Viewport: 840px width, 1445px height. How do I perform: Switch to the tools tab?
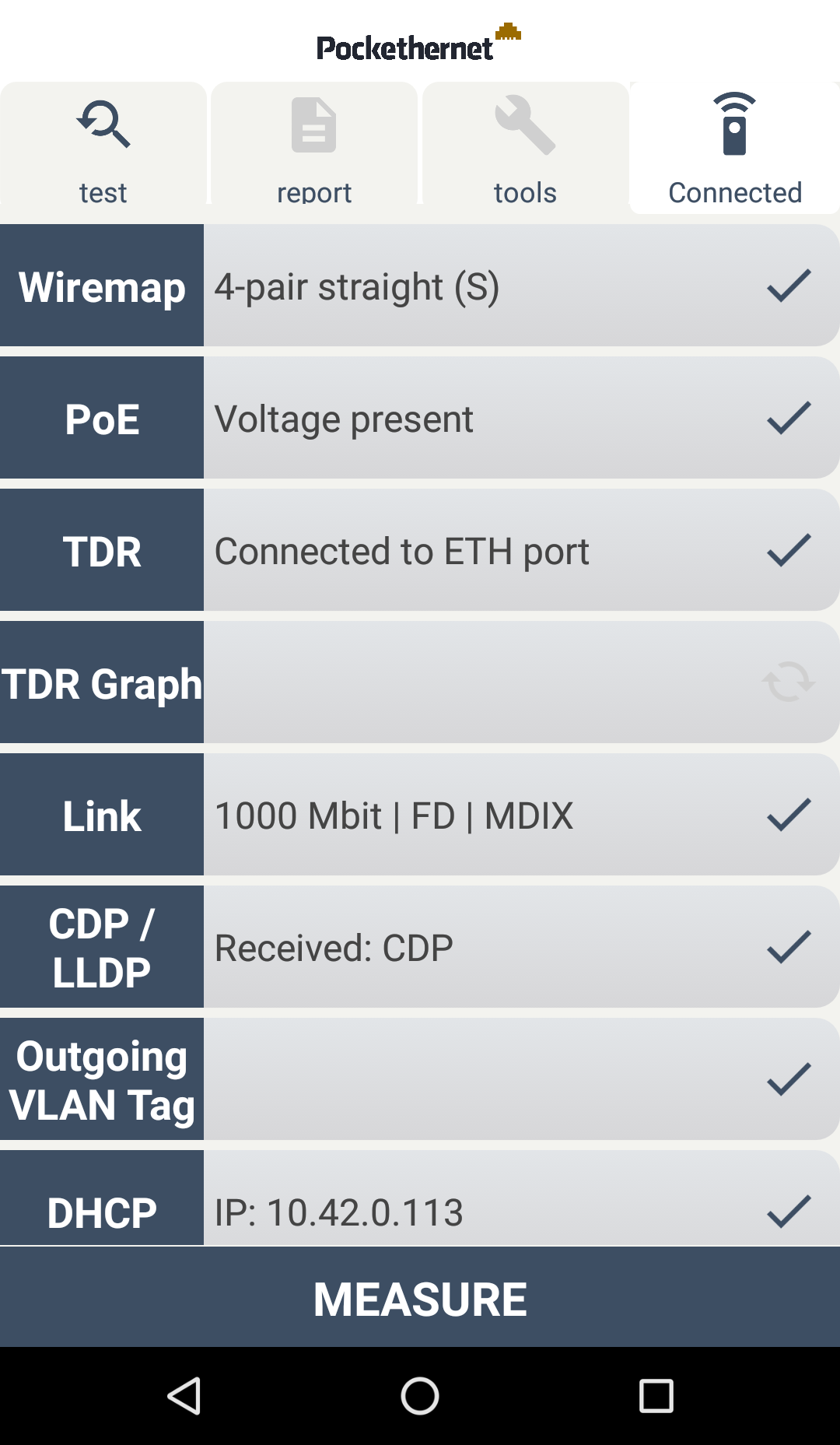pos(525,148)
